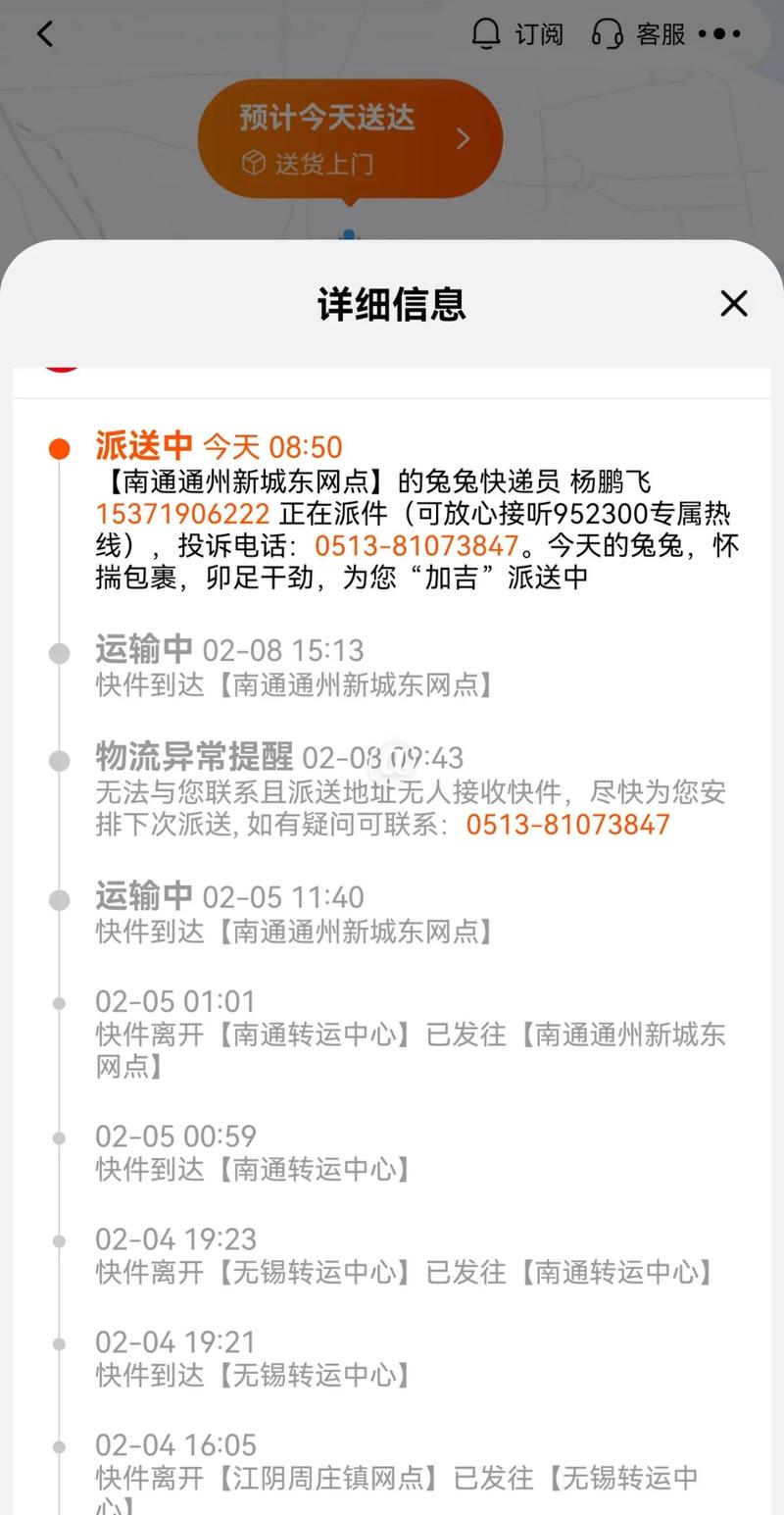Contact 客服 customer service
The image size is (784, 1515).
point(638,34)
